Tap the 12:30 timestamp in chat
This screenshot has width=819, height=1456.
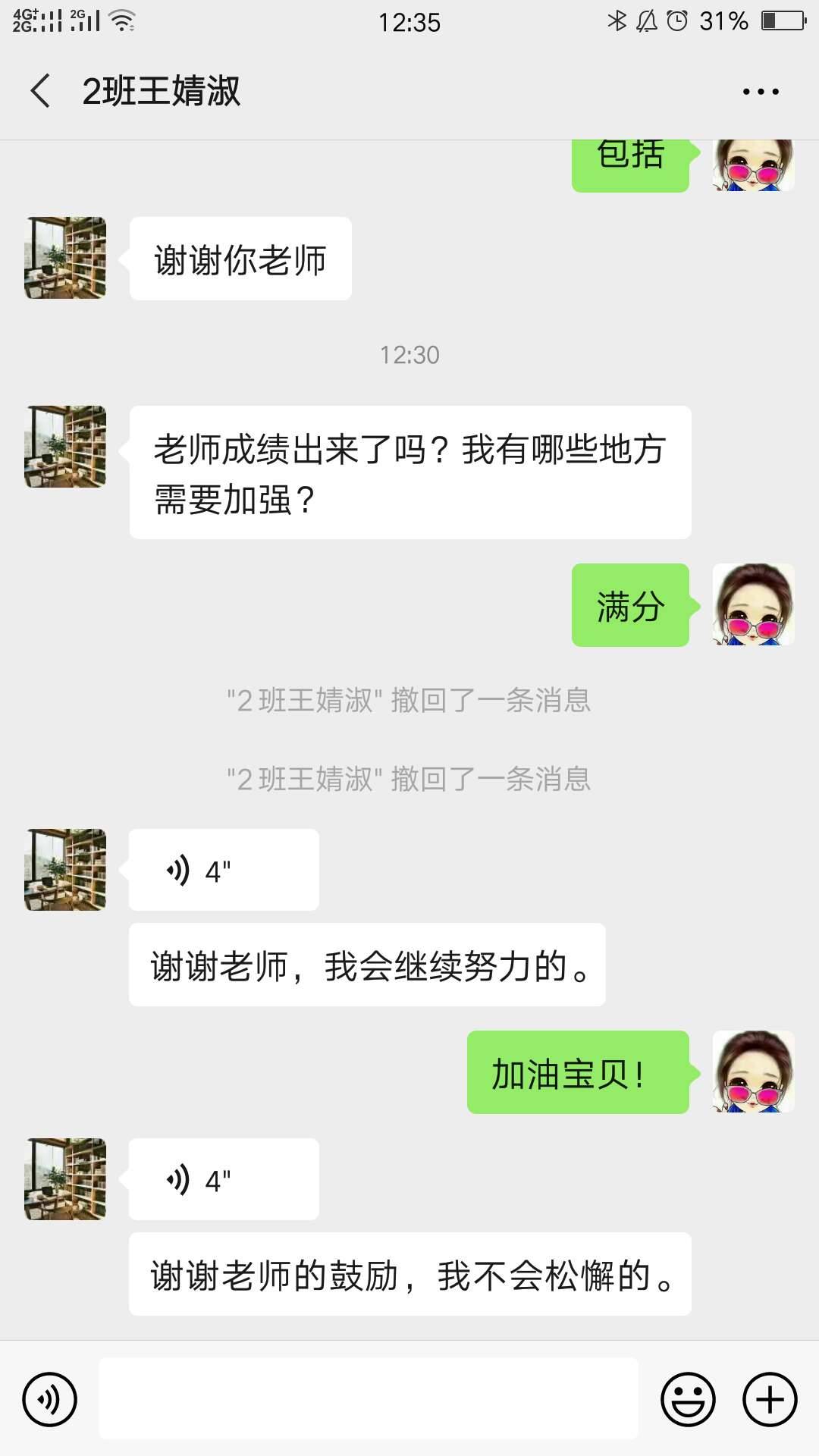coord(409,353)
